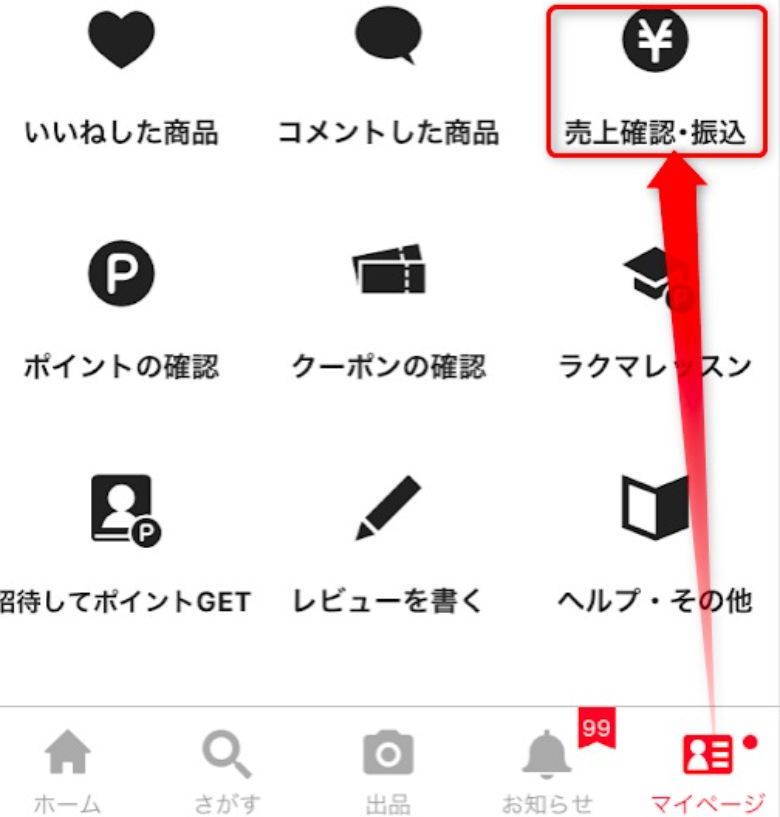Tap レビューを書く to write a review
780x817 pixels.
click(388, 545)
